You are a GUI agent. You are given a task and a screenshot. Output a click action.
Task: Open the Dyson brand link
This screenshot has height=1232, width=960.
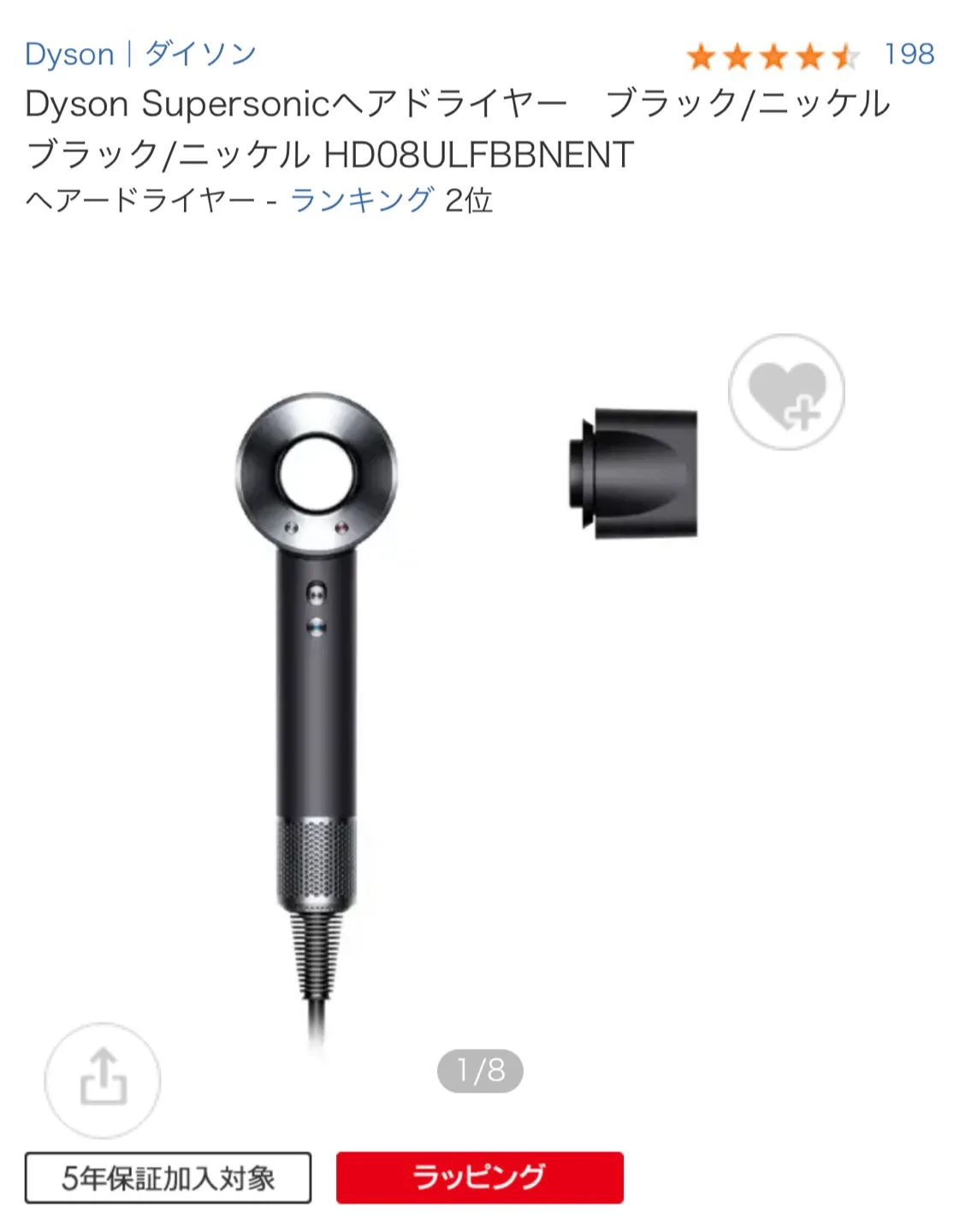pos(140,54)
